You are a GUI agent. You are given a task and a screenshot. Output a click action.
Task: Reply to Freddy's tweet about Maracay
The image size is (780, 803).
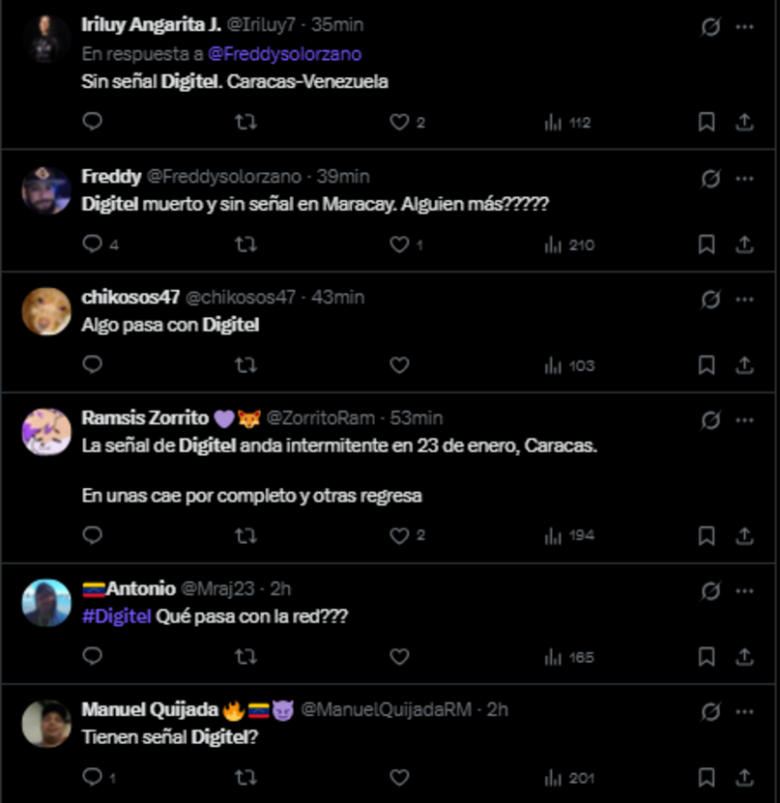click(93, 244)
